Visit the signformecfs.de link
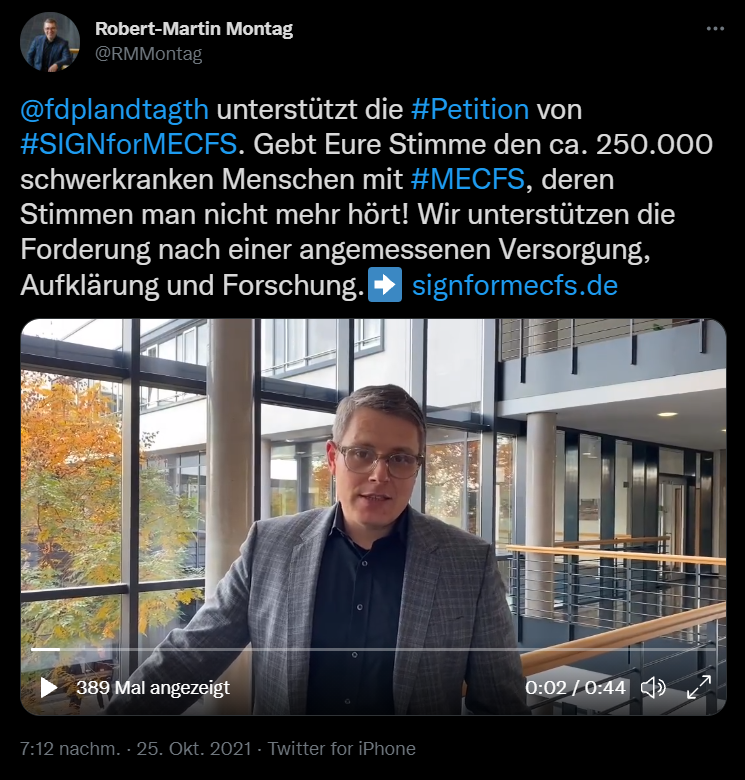Viewport: 745px width, 780px height. [x=514, y=286]
